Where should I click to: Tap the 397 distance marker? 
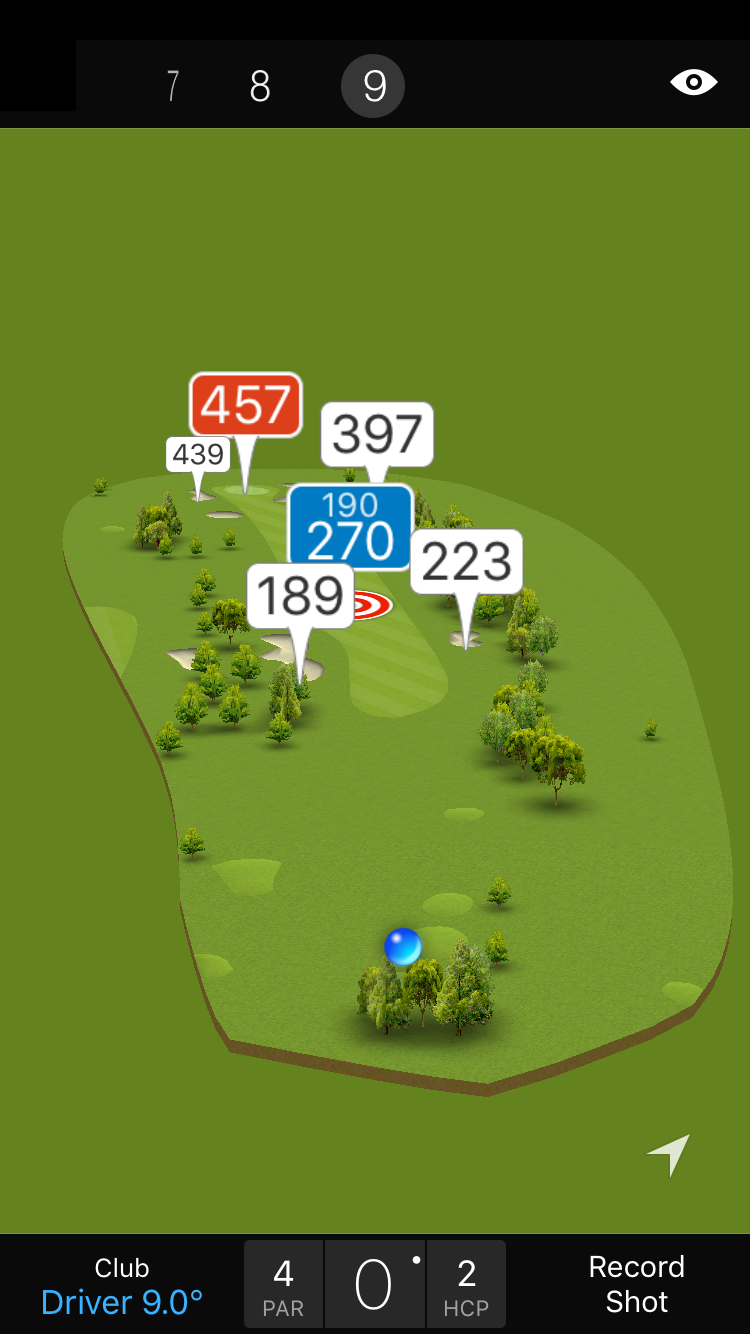(377, 434)
